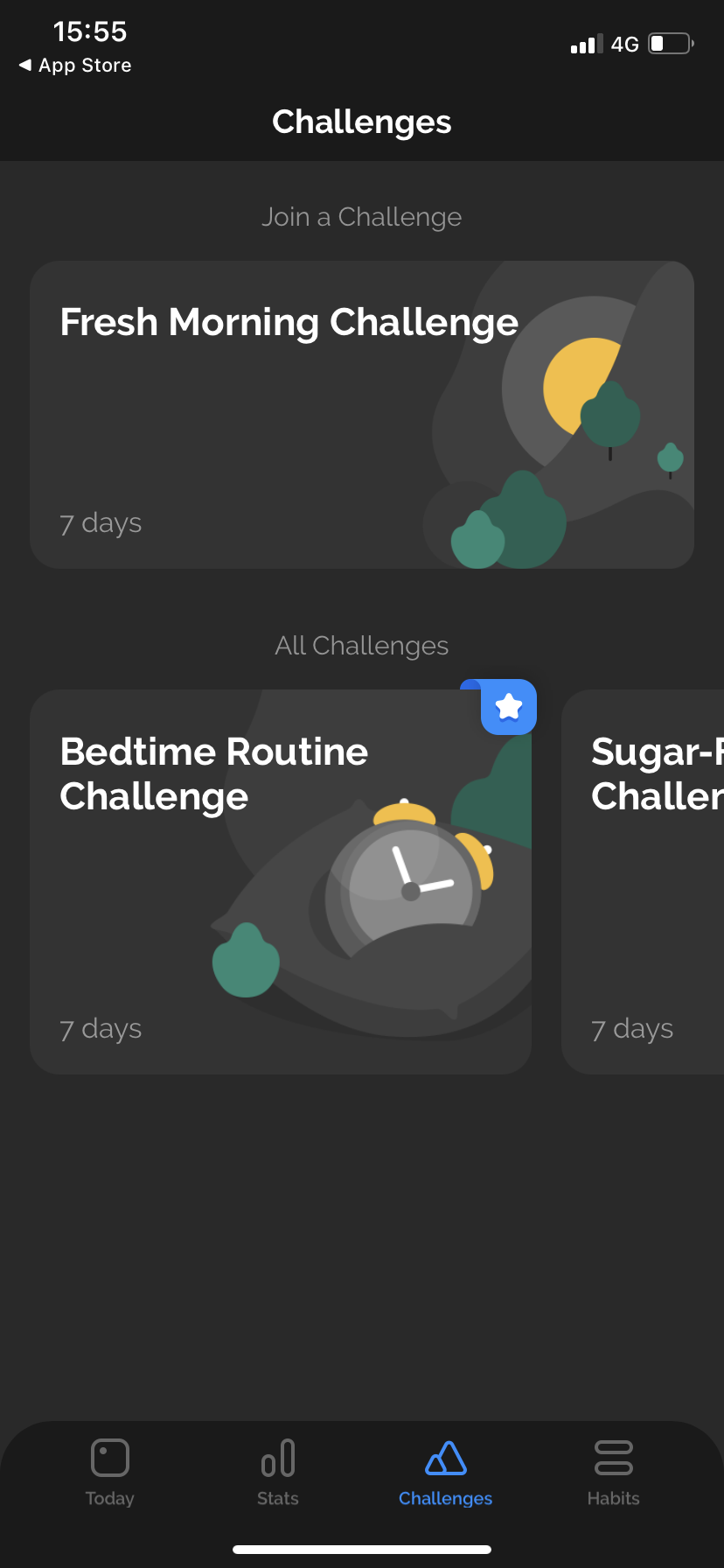Open the Fresh Morning Challenge card
The image size is (724, 1568).
(x=361, y=415)
